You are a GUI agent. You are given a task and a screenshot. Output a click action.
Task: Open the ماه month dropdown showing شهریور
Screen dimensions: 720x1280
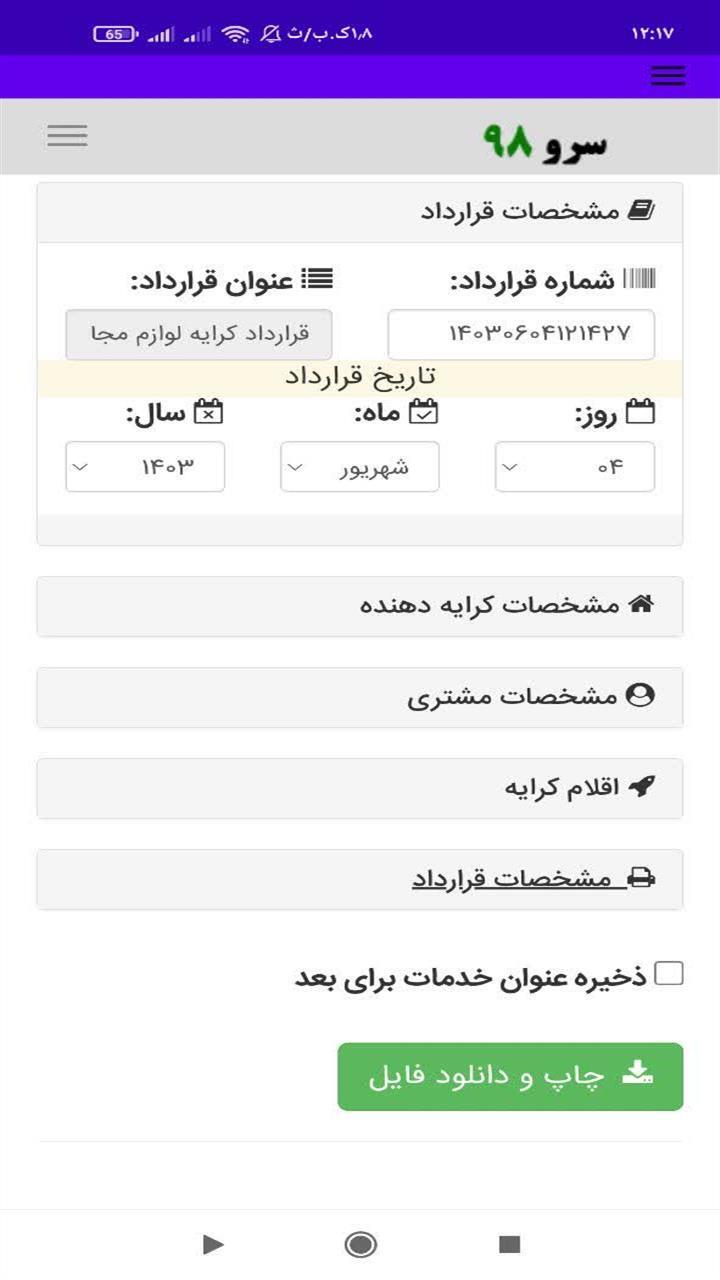tap(360, 467)
